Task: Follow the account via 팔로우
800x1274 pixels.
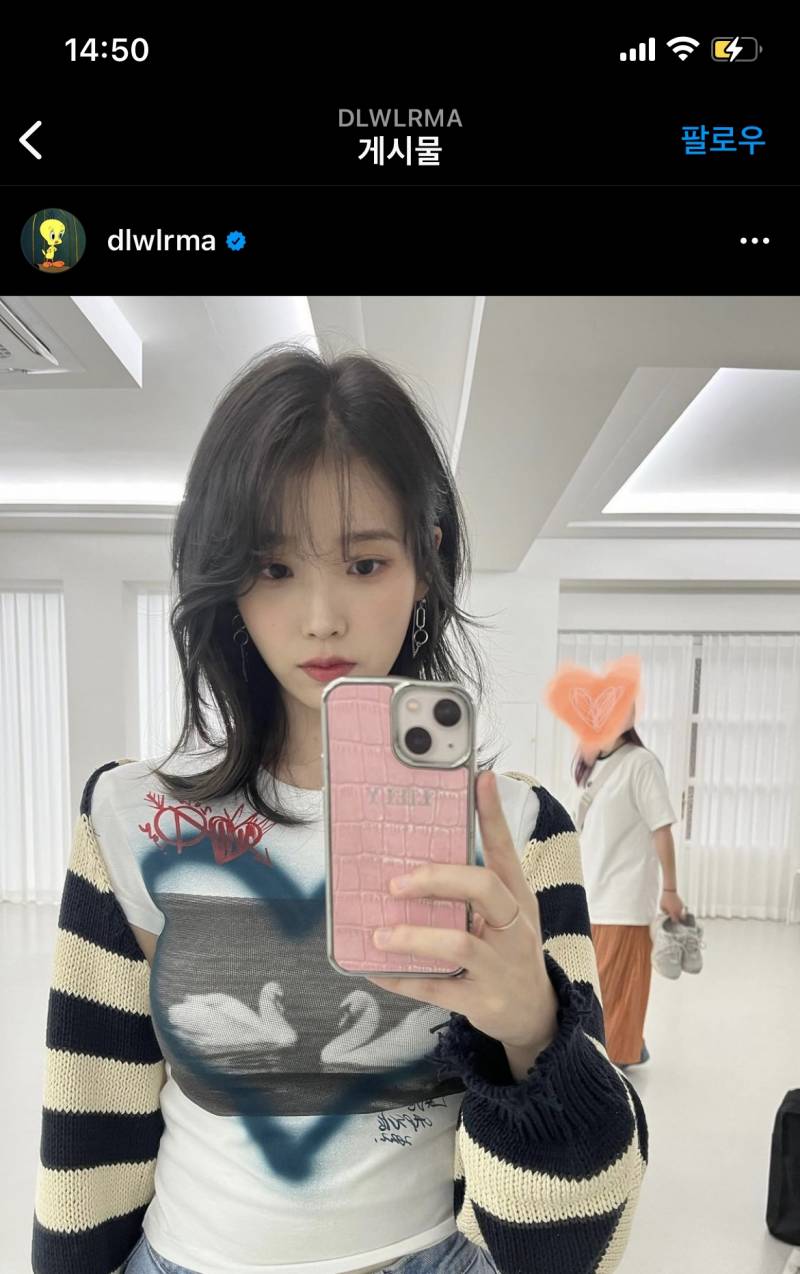Action: [x=722, y=139]
